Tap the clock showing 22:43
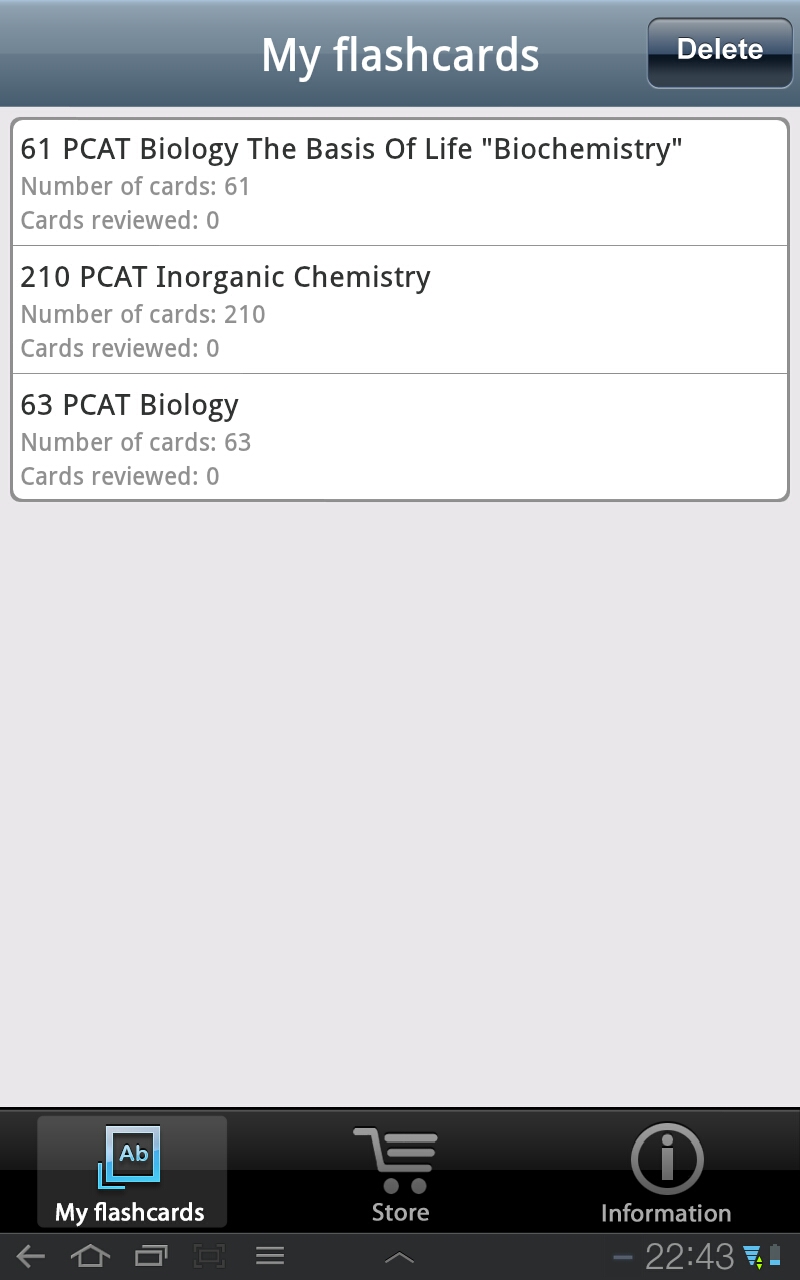800x1280 pixels. tap(691, 1256)
